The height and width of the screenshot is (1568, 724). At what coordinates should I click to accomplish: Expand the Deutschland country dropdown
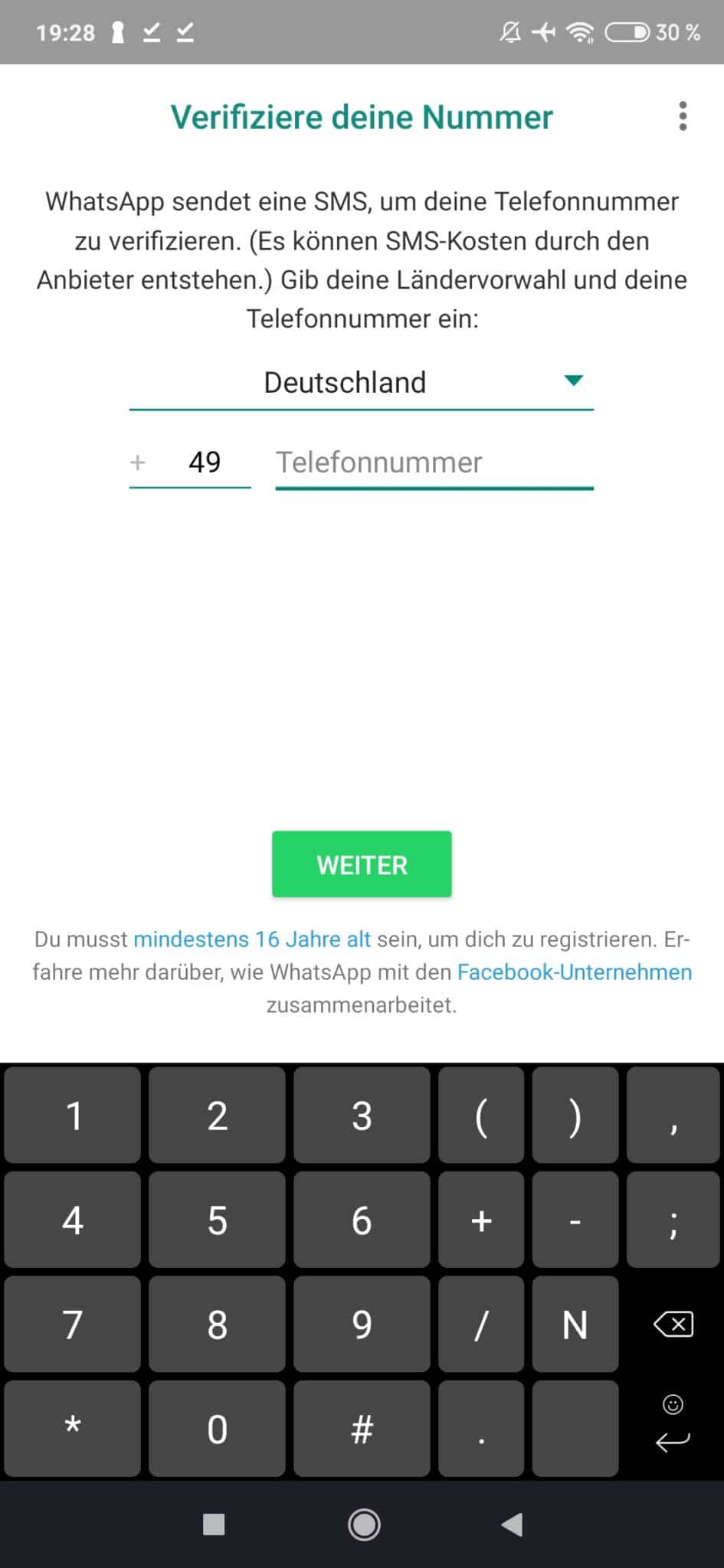361,382
